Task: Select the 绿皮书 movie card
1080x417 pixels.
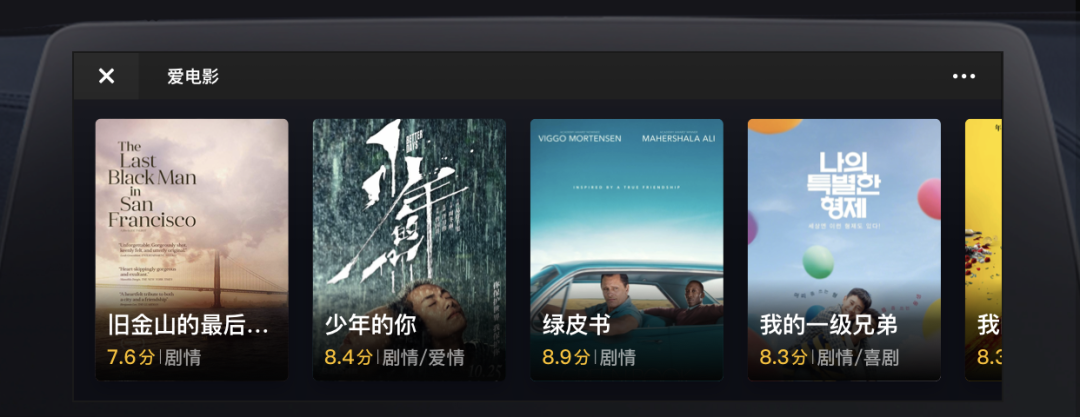Action: tap(626, 249)
